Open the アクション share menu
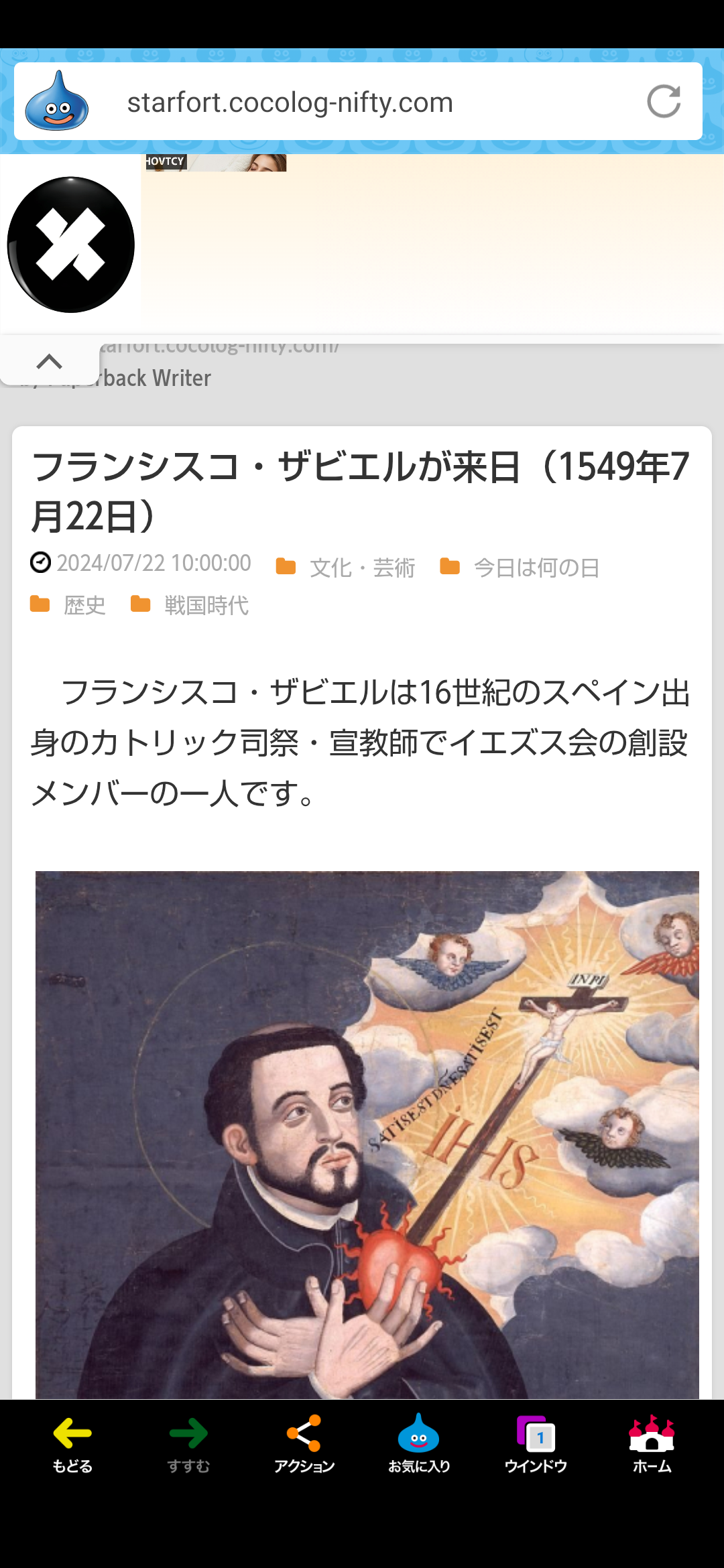The height and width of the screenshot is (1568, 724). click(304, 1444)
